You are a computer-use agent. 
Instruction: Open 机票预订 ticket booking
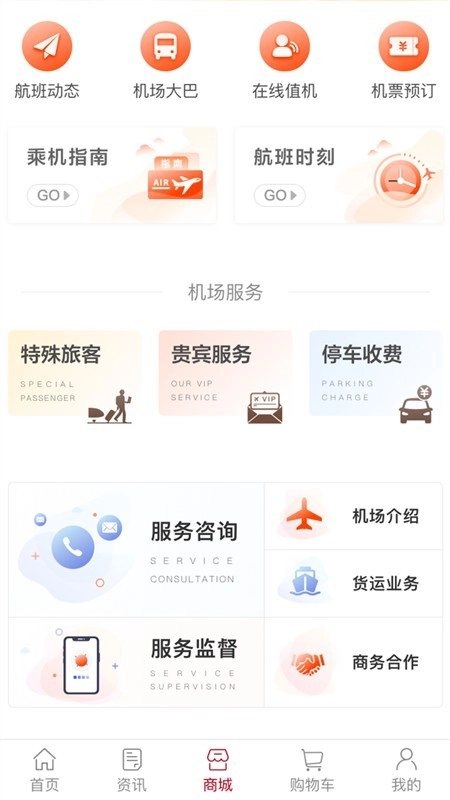pyautogui.click(x=403, y=61)
